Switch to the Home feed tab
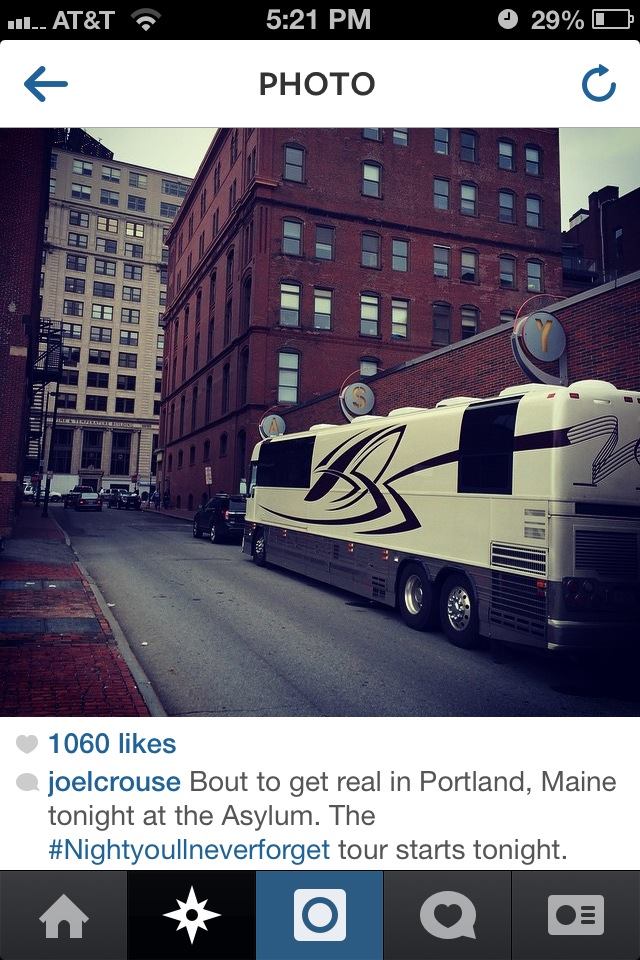Viewport: 640px width, 960px height. (x=63, y=916)
